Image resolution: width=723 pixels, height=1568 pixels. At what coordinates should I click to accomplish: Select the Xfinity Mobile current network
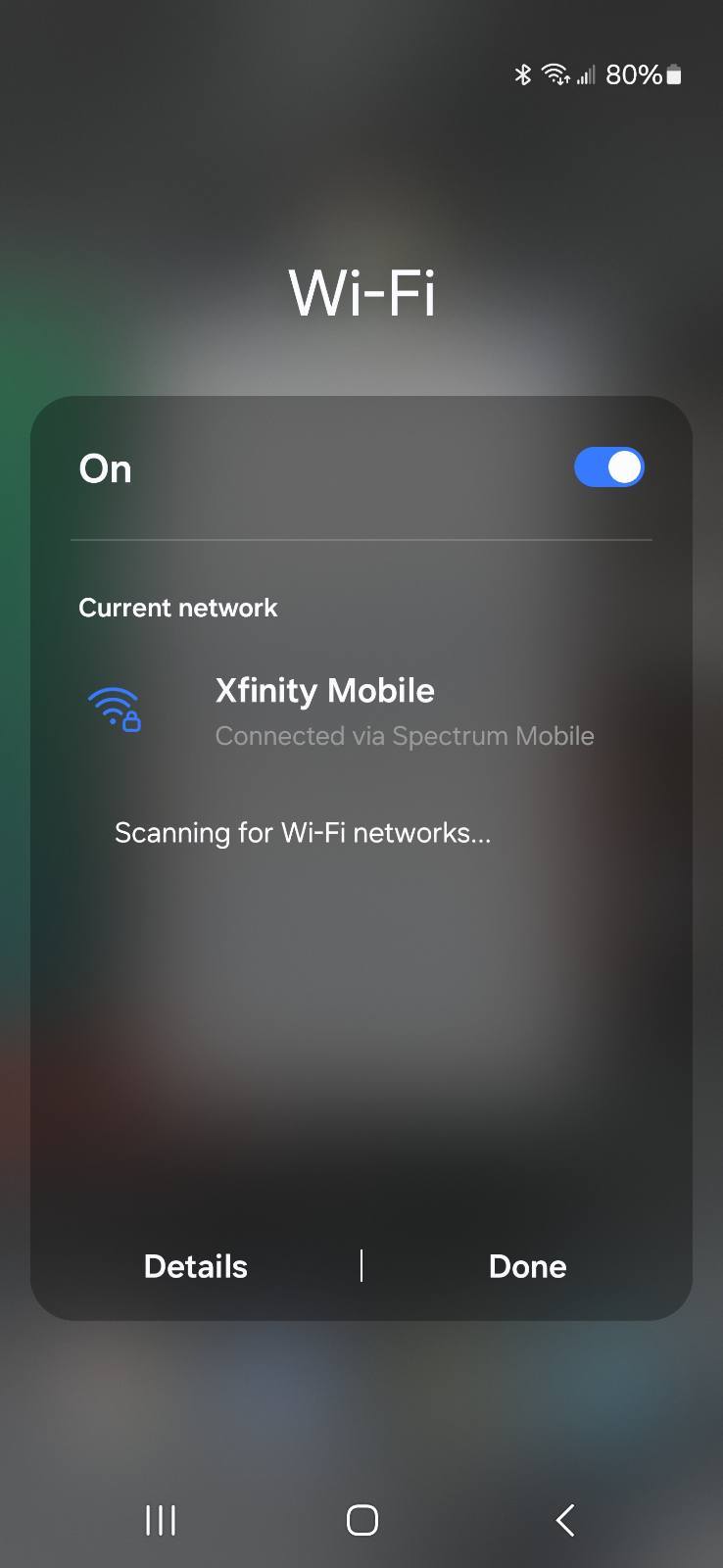[x=361, y=711]
